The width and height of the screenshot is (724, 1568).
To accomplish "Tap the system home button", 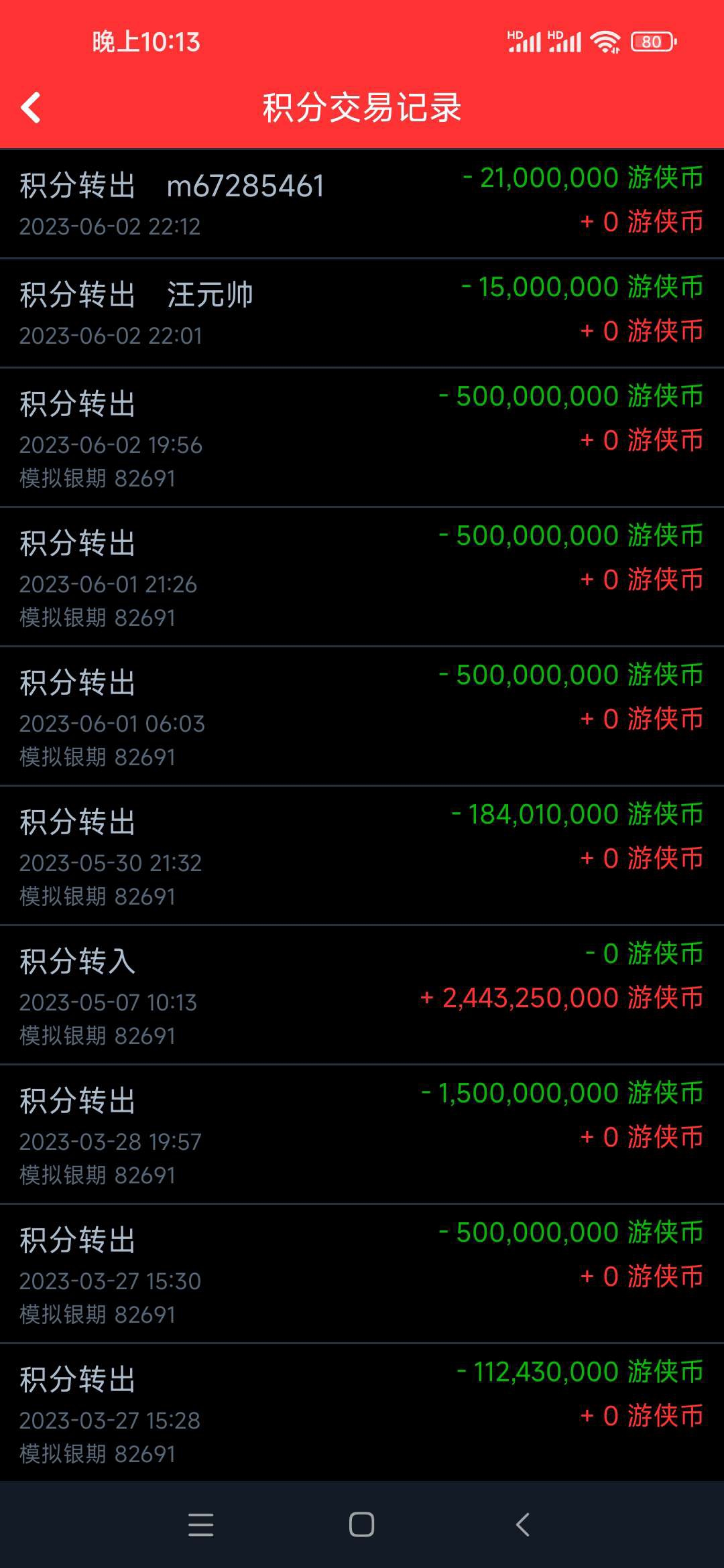I will pyautogui.click(x=361, y=1524).
